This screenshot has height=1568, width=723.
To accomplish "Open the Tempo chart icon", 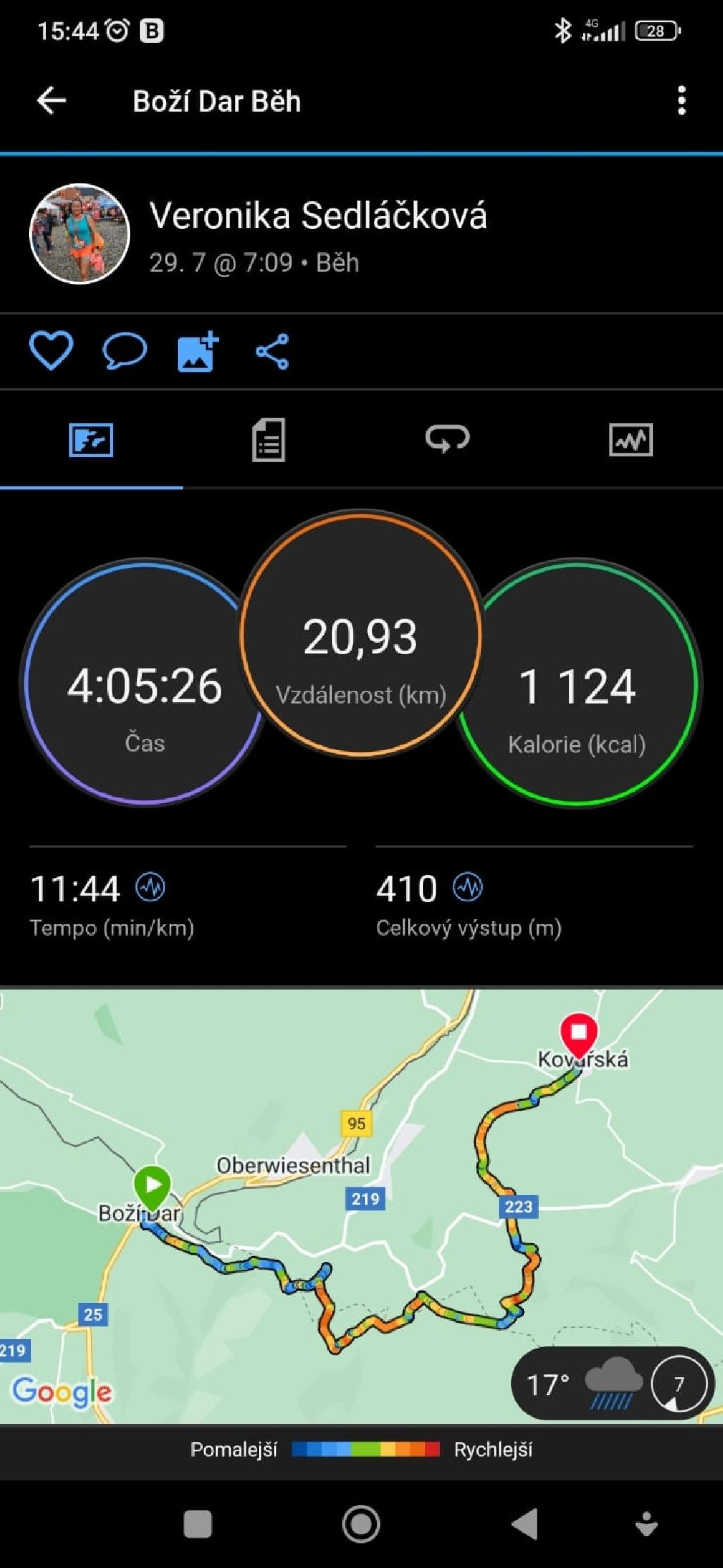I will 150,887.
